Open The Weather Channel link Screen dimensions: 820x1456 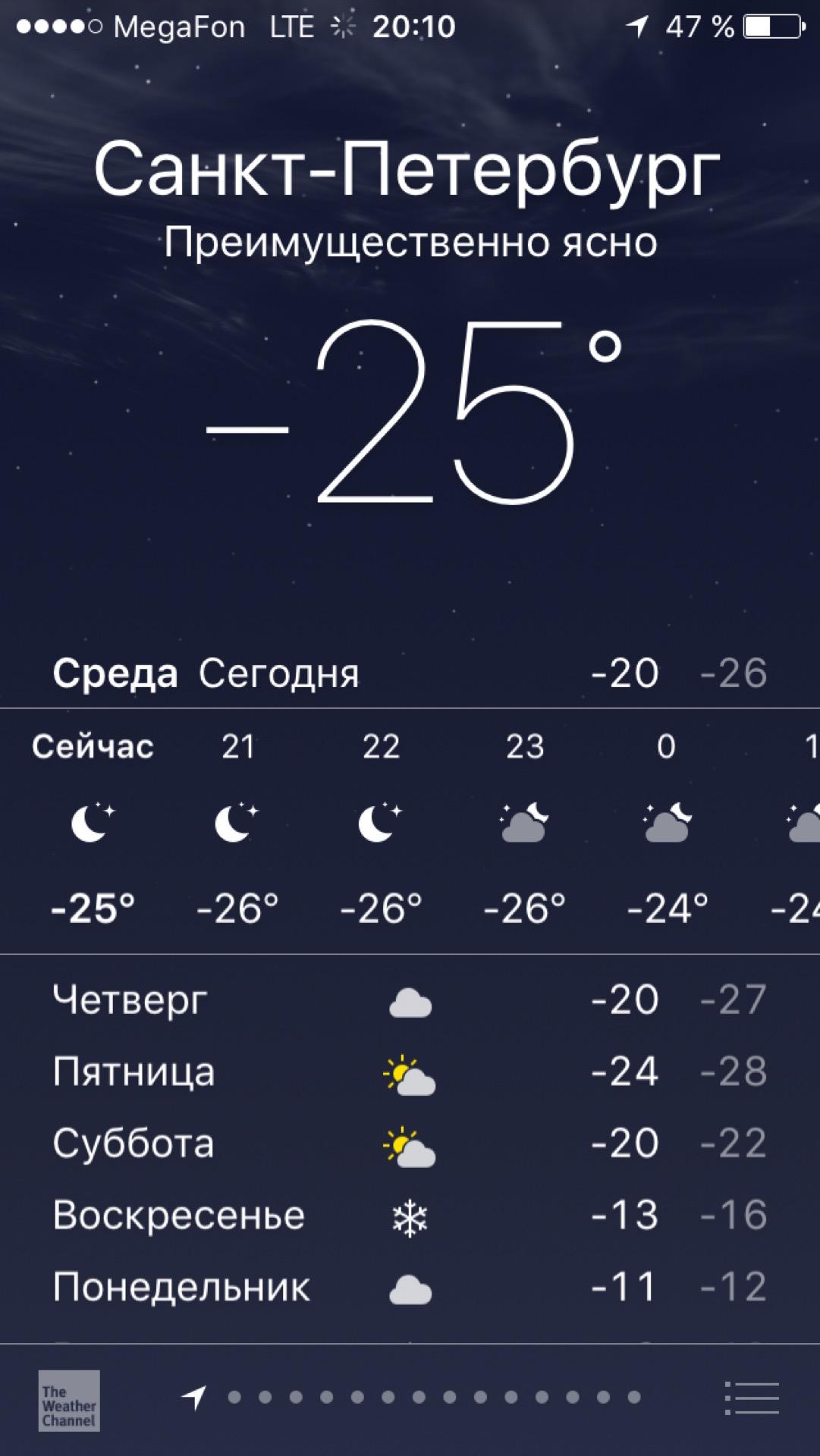point(69,1400)
